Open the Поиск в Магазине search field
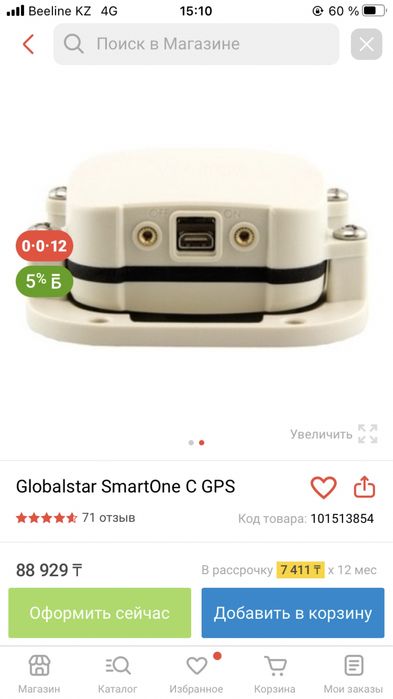This screenshot has height=699, width=393. (x=196, y=44)
